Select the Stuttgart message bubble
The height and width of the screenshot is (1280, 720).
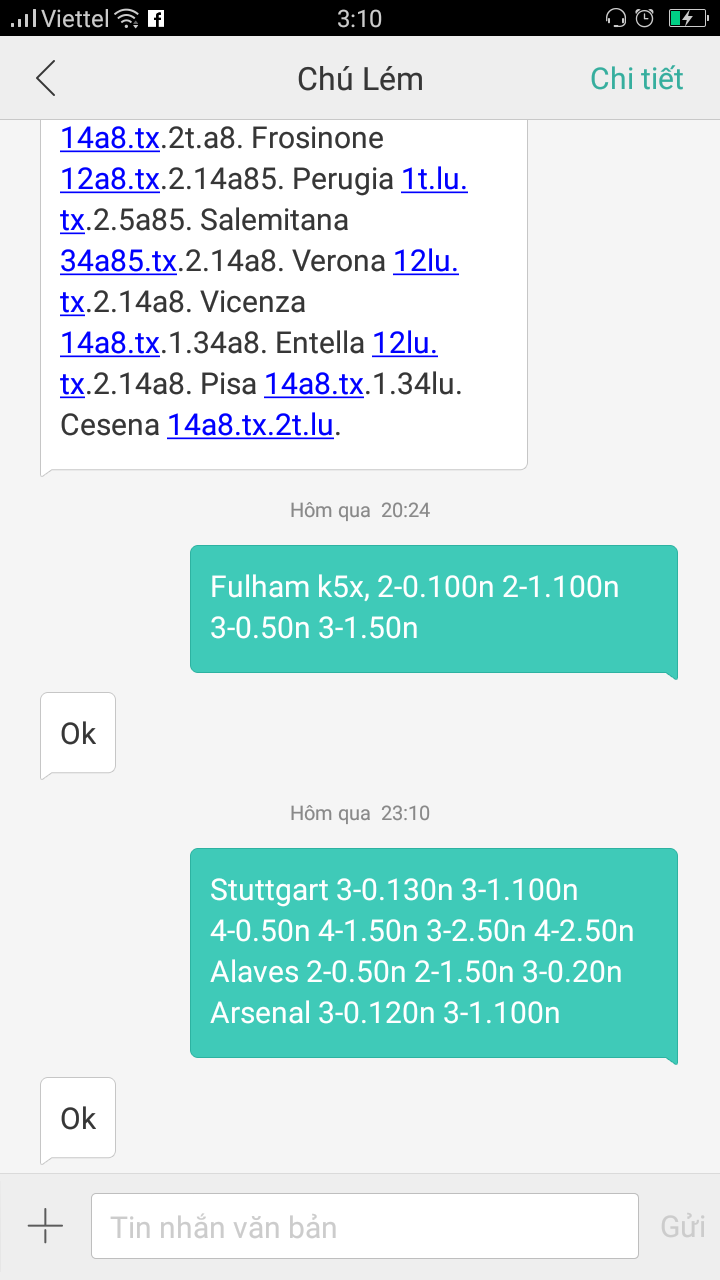pos(433,950)
